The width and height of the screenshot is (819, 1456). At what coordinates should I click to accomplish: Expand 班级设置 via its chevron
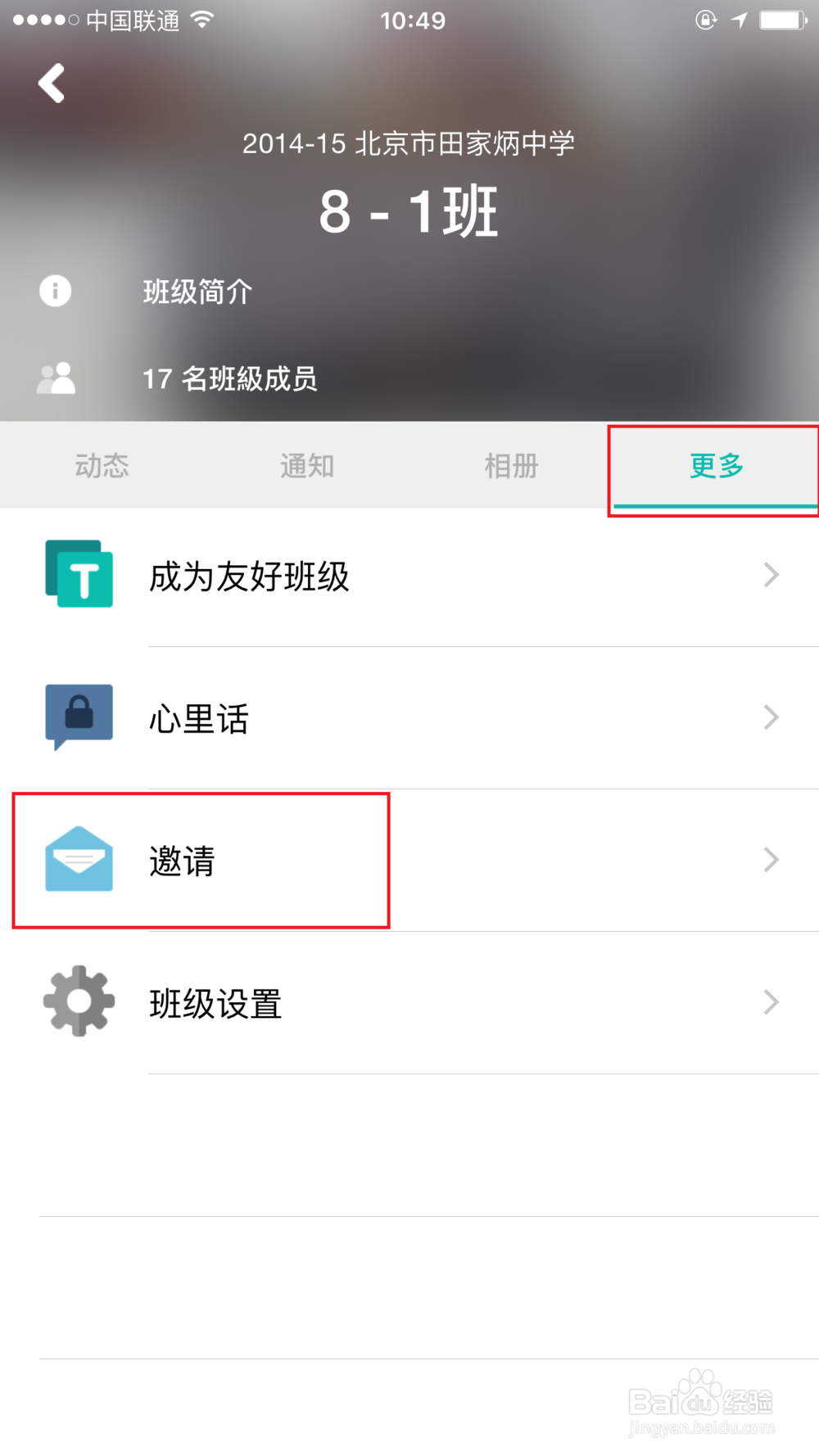click(x=770, y=1002)
